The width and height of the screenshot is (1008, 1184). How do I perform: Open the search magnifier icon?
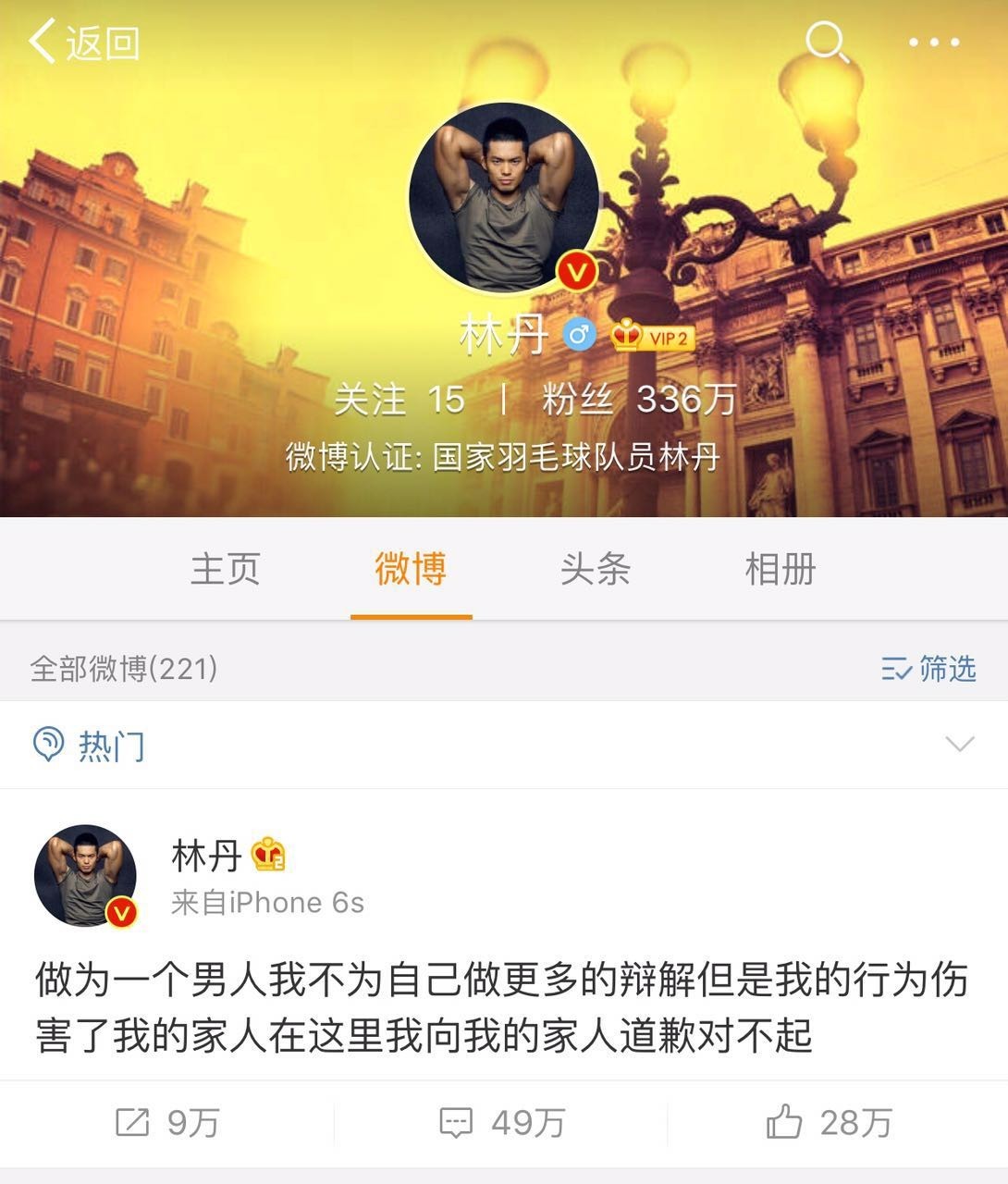(826, 43)
